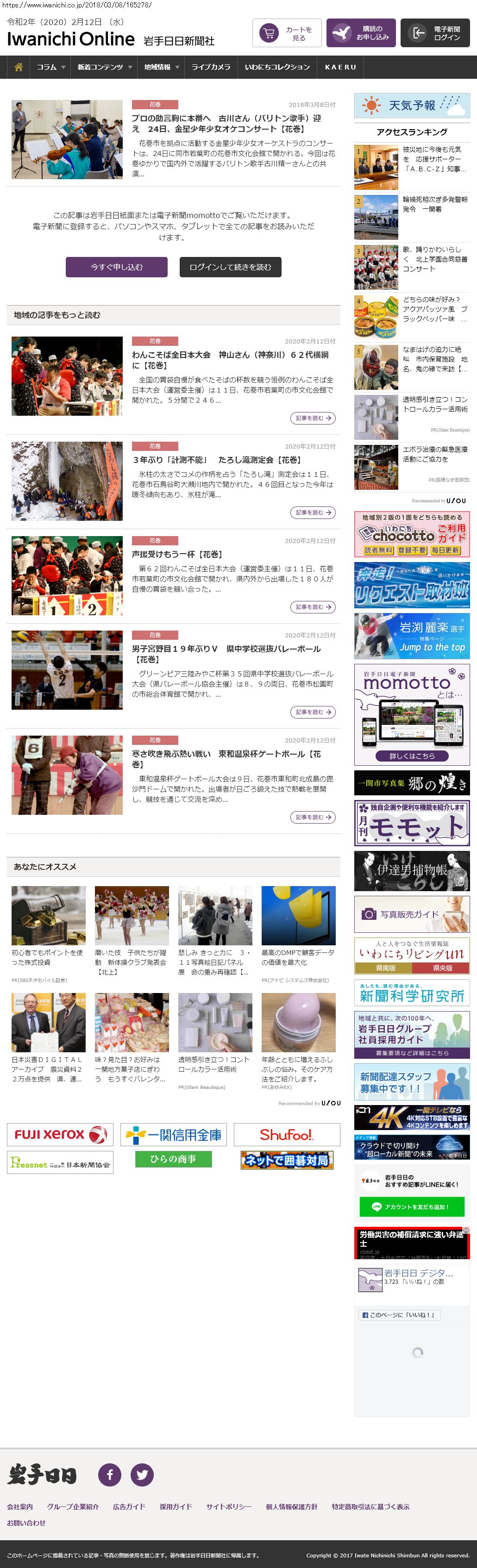Open 写真販売ガイド banner
This screenshot has height=1568, width=477.
tap(412, 914)
